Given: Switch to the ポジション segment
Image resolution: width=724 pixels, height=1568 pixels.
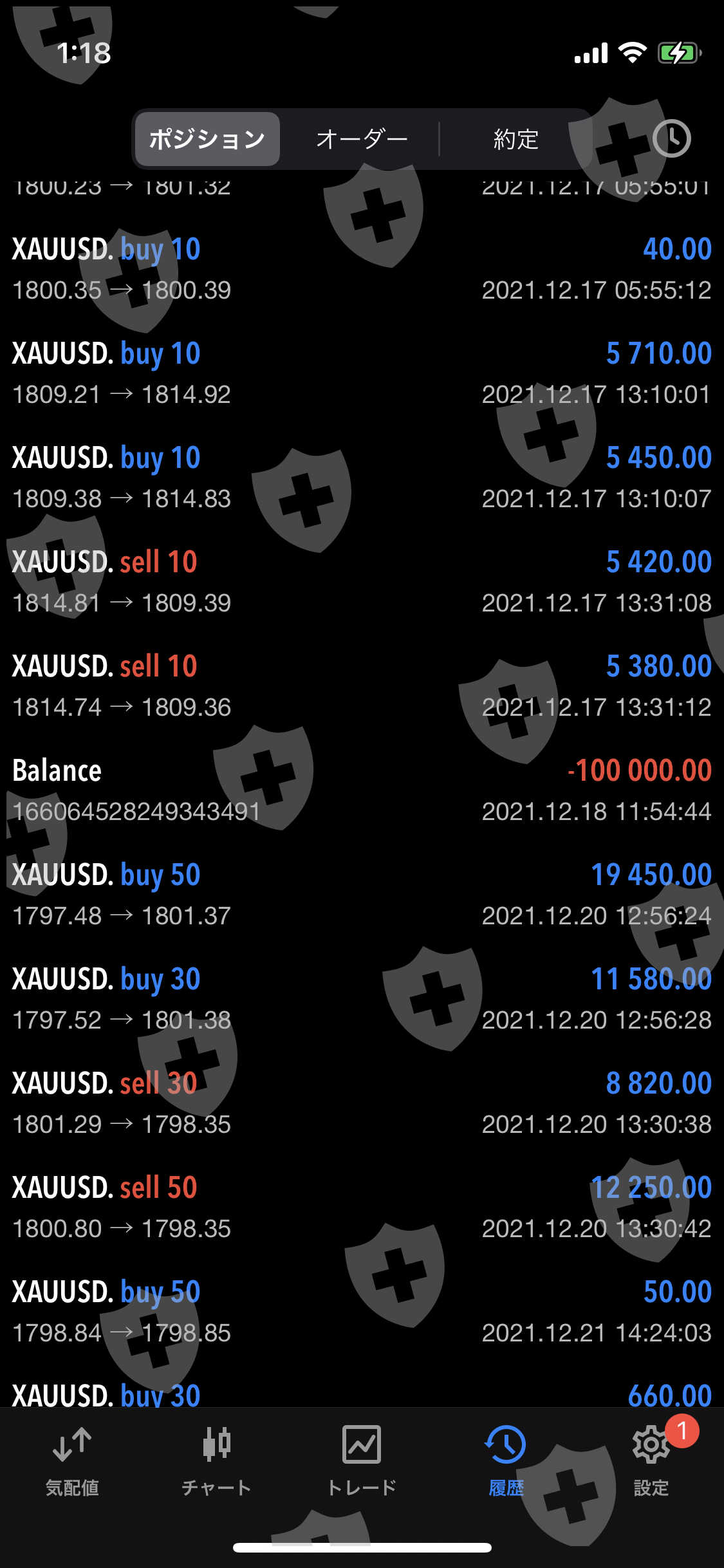Looking at the screenshot, I should point(207,139).
